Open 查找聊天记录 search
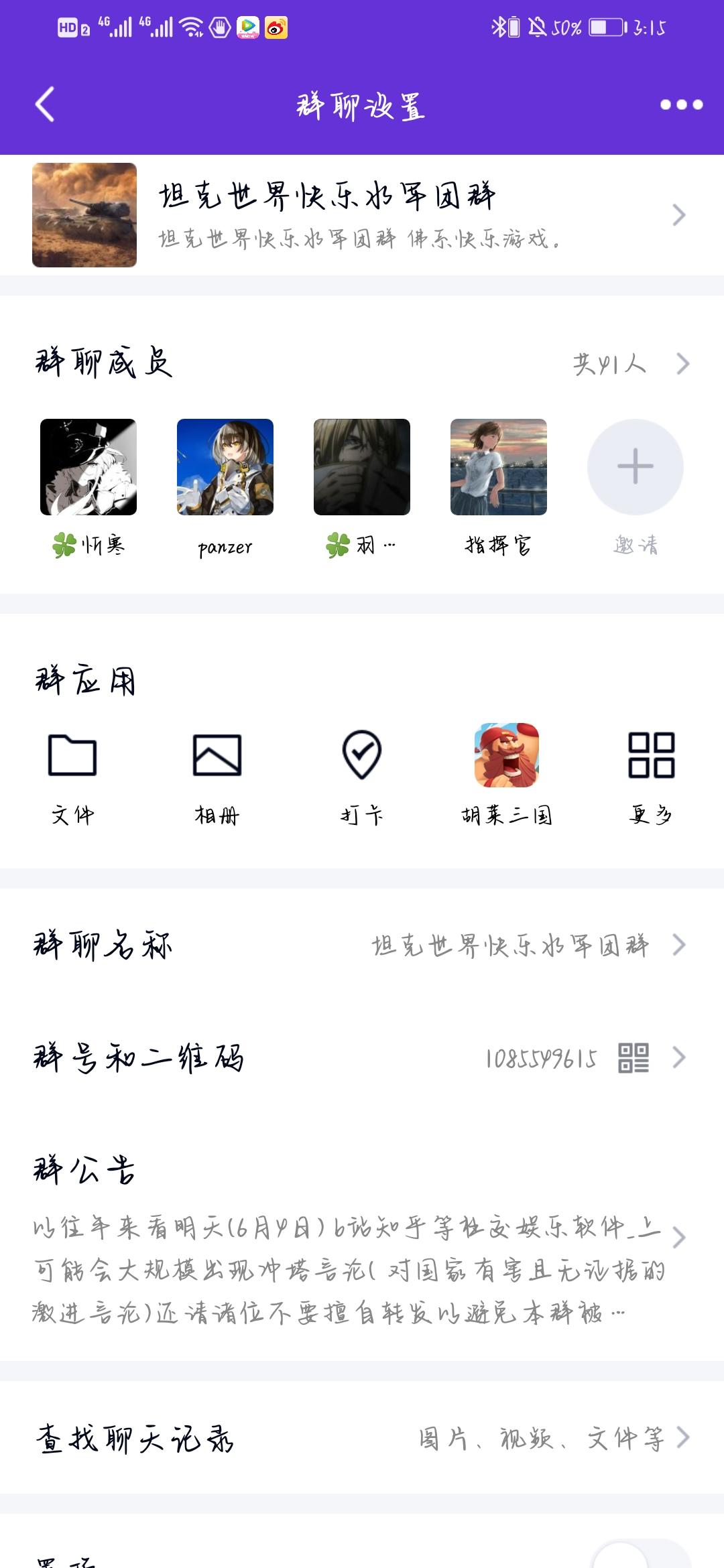 pyautogui.click(x=362, y=1438)
